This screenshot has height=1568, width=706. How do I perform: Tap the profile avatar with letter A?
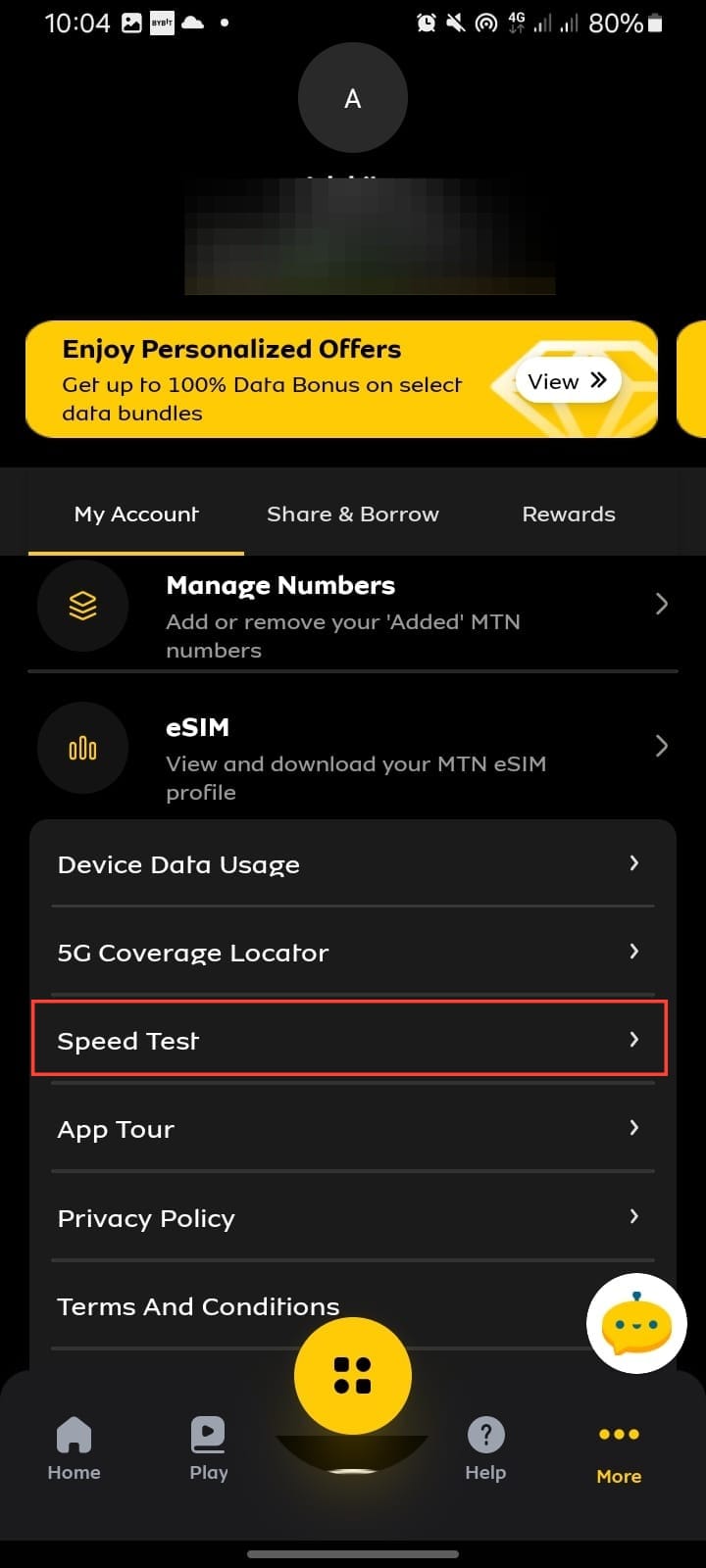tap(352, 98)
